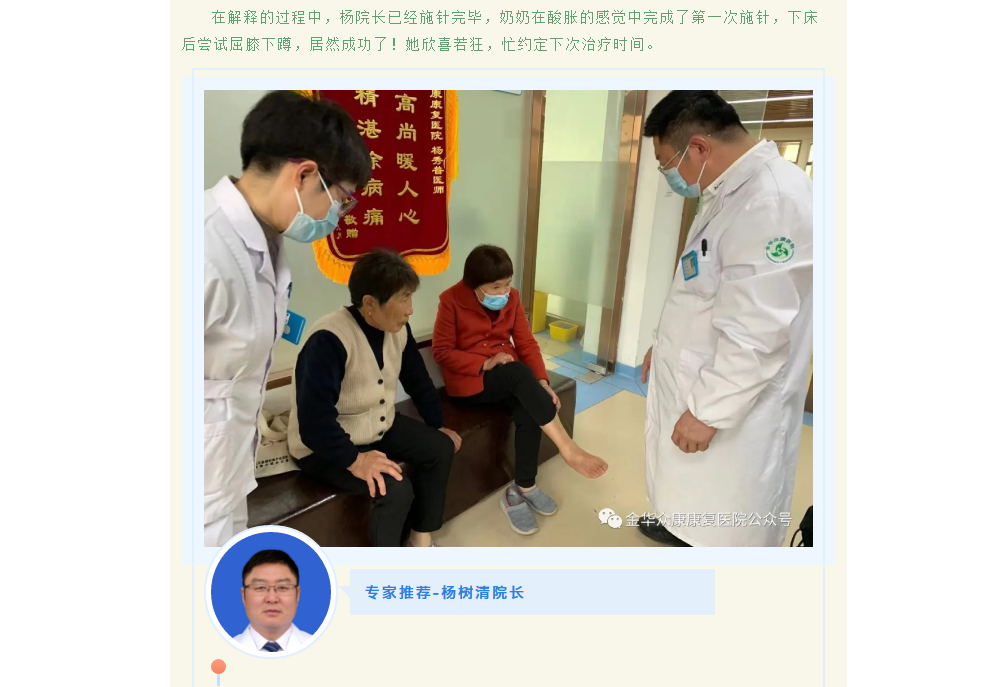View the portrait of Director Yang Shuqing
Viewport: 998px width, 687px height.
[271, 592]
